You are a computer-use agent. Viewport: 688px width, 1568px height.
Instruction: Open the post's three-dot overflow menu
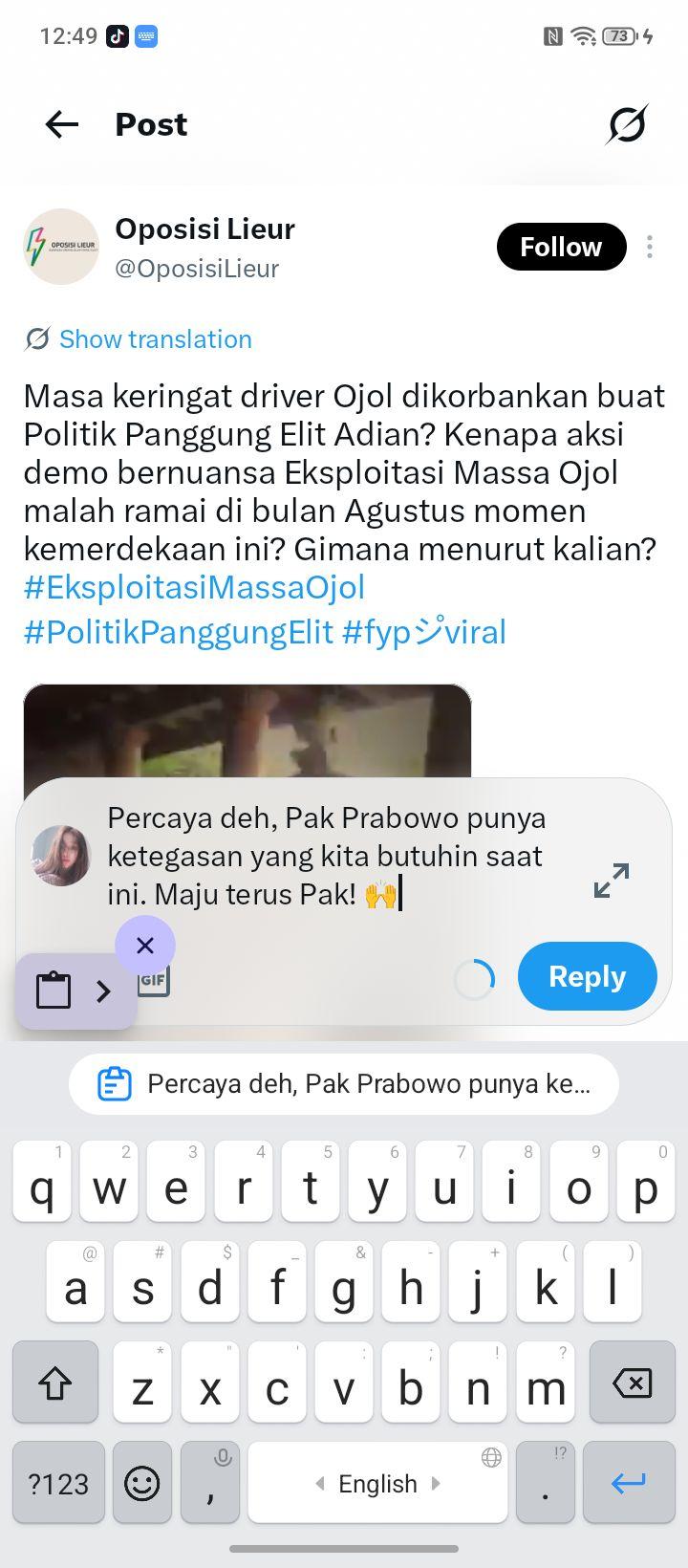tap(650, 247)
